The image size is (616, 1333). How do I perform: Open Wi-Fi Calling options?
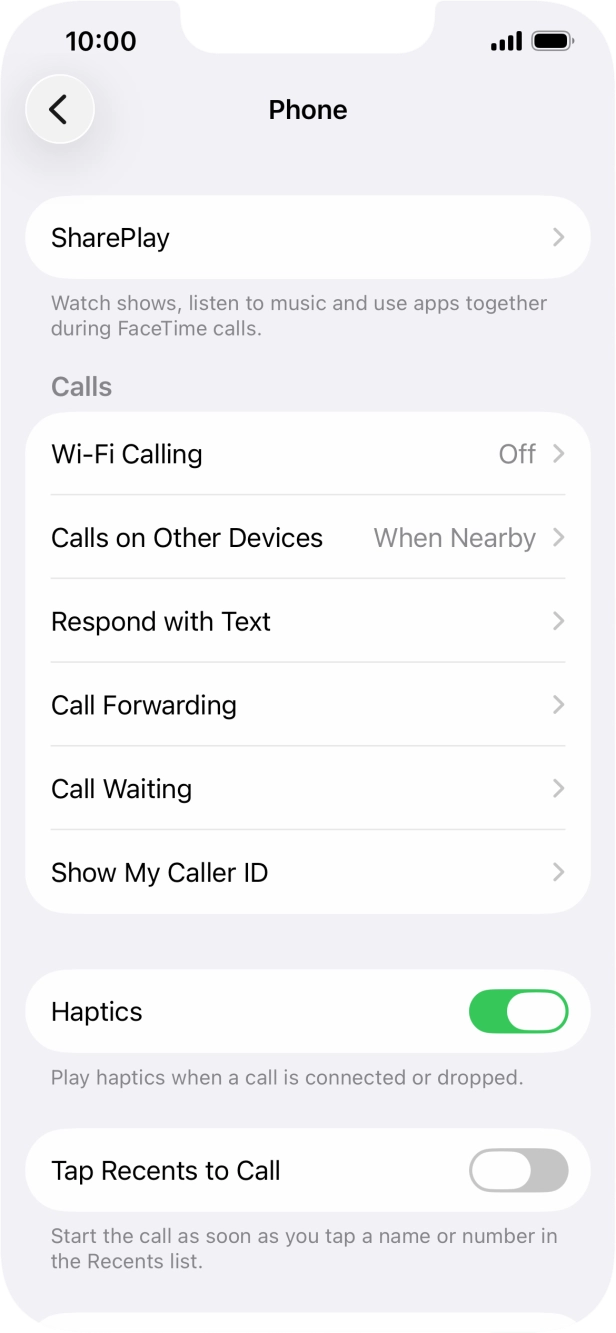click(307, 454)
